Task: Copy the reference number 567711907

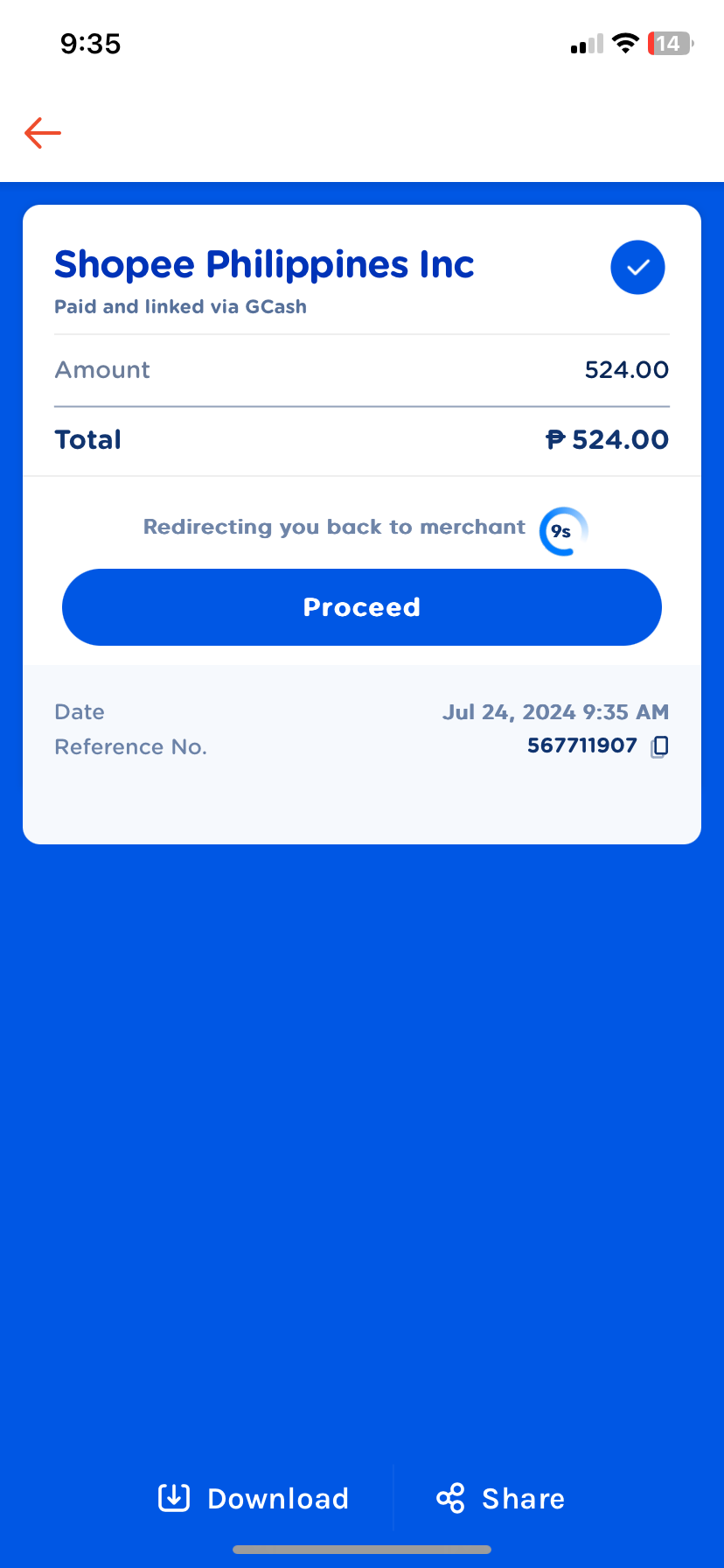Action: tap(660, 746)
